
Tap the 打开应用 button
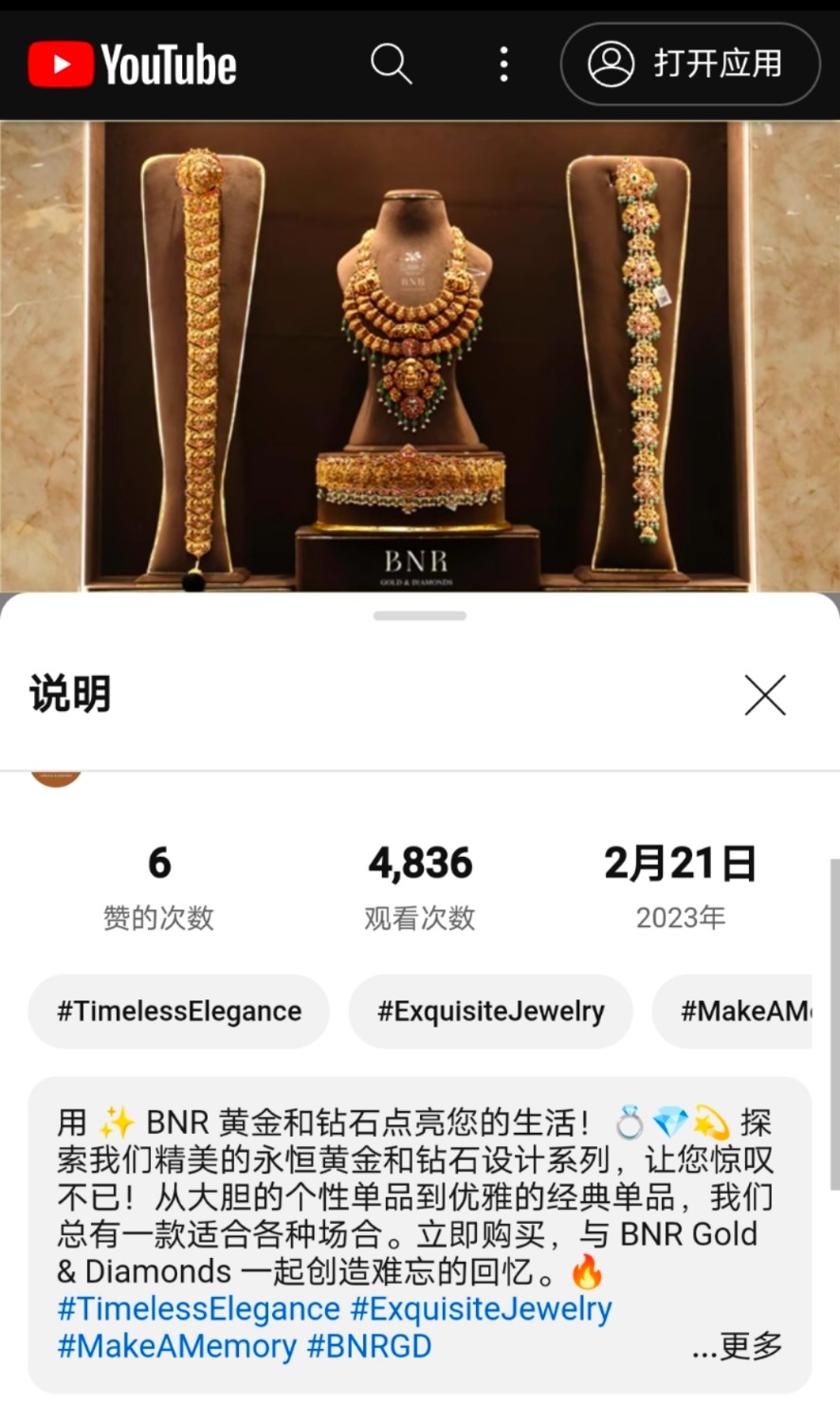coord(690,64)
